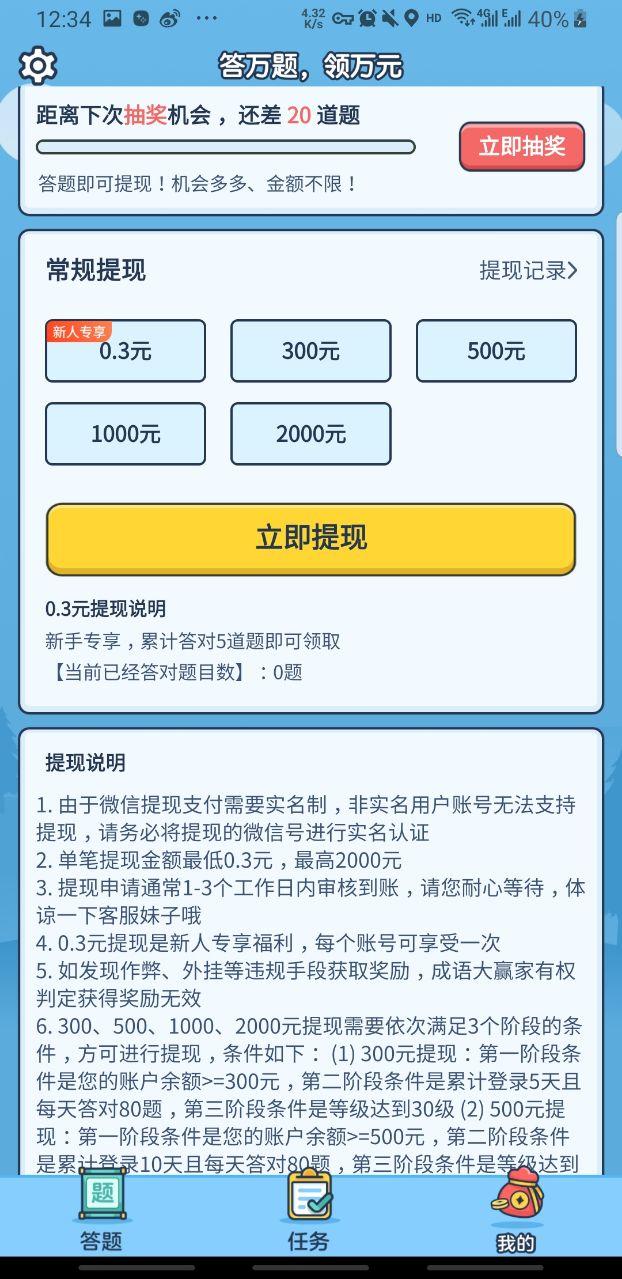This screenshot has width=622, height=1279.
Task: Open the settings gear icon
Action: (x=38, y=66)
